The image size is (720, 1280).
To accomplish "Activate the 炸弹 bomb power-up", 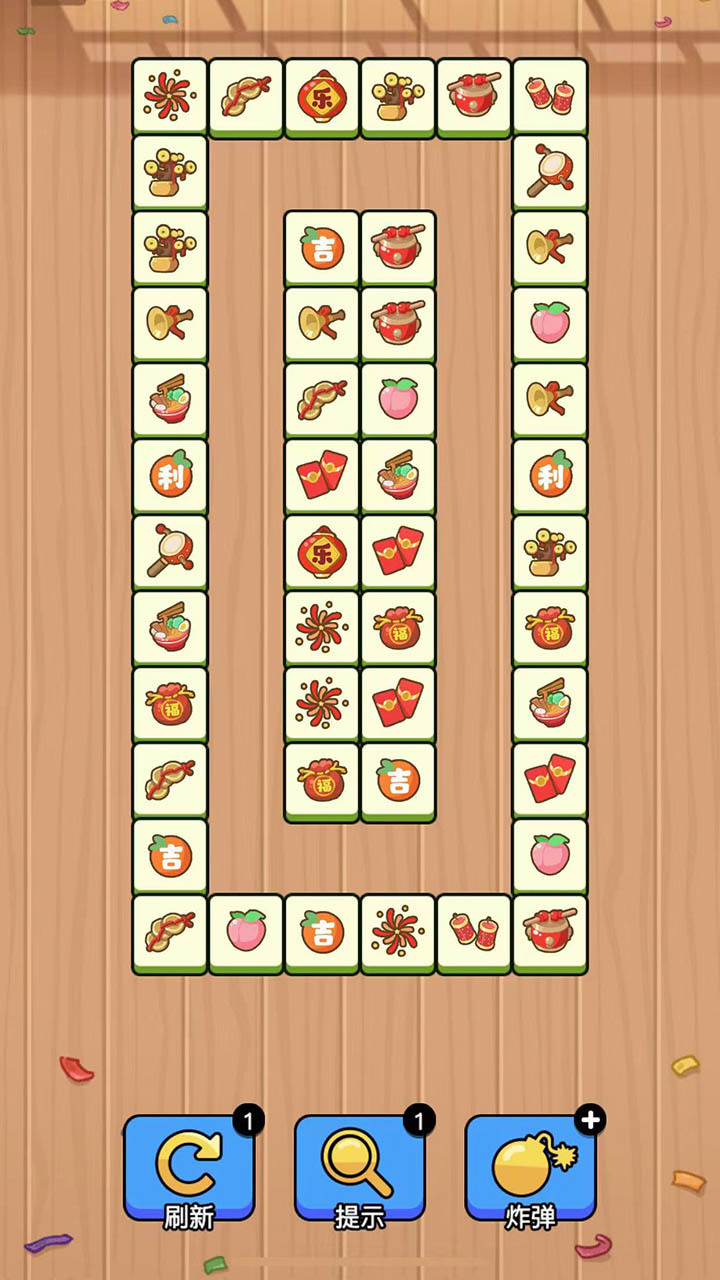I will [x=530, y=1168].
